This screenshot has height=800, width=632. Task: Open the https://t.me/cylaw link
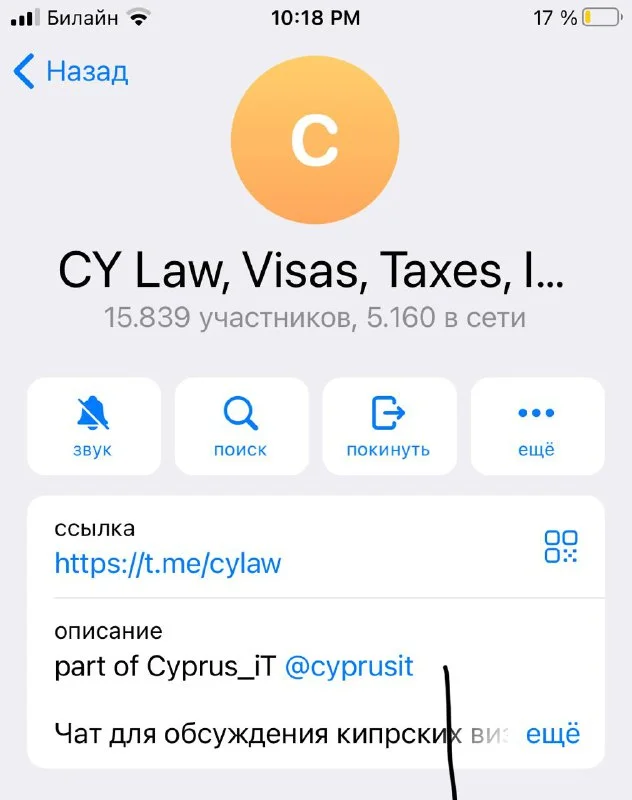click(x=168, y=564)
